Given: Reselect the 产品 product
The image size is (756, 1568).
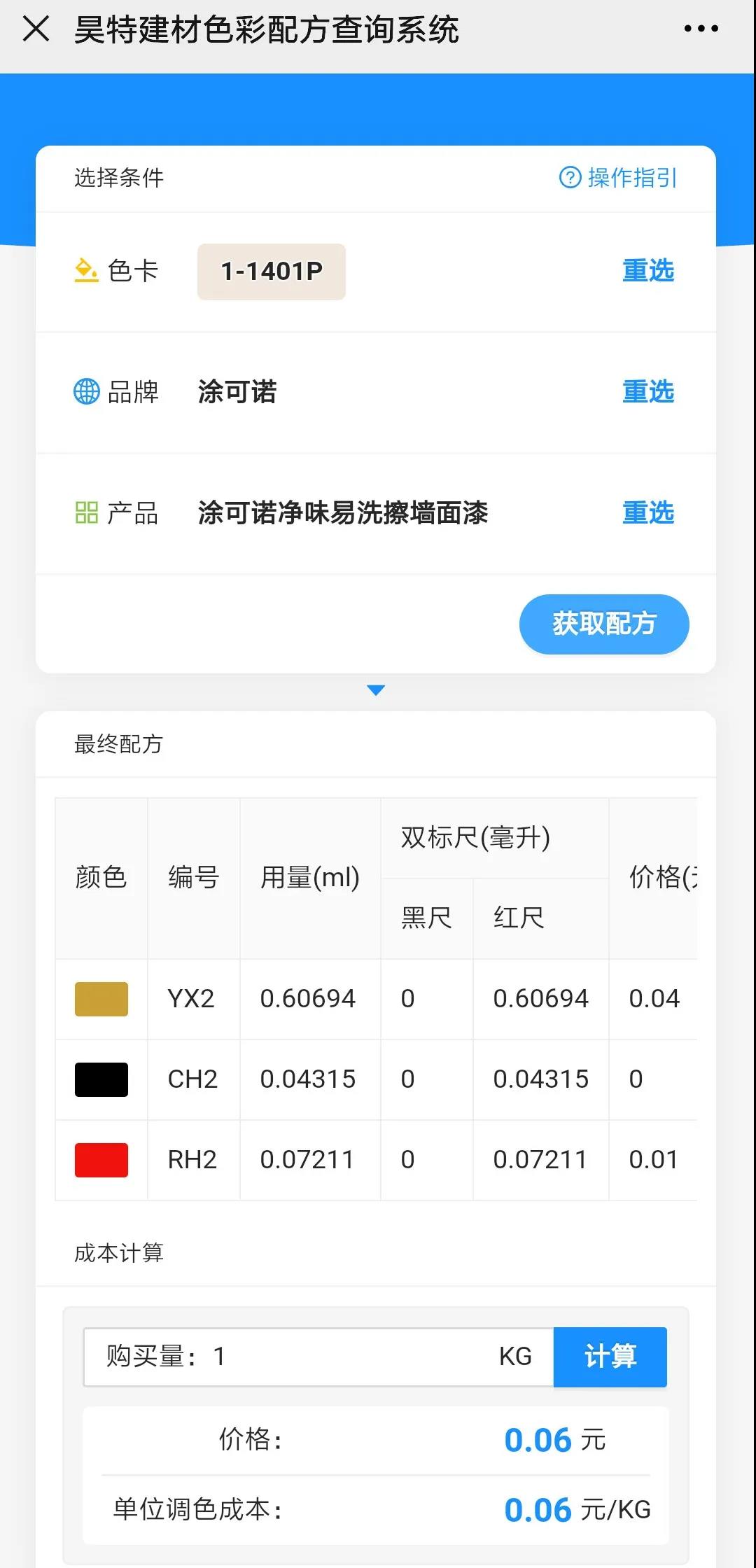Looking at the screenshot, I should click(648, 513).
